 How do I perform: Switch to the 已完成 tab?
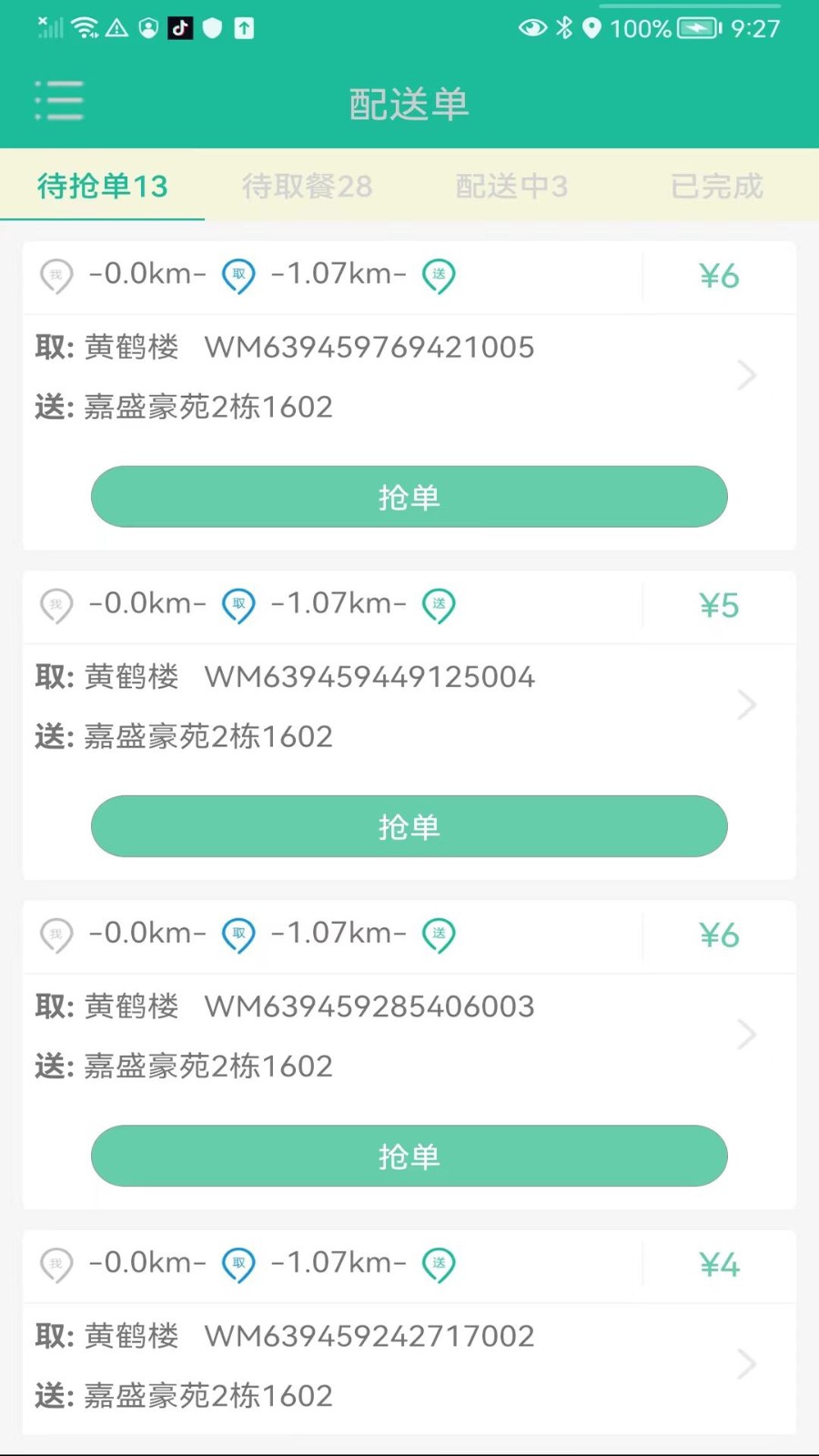click(x=716, y=186)
